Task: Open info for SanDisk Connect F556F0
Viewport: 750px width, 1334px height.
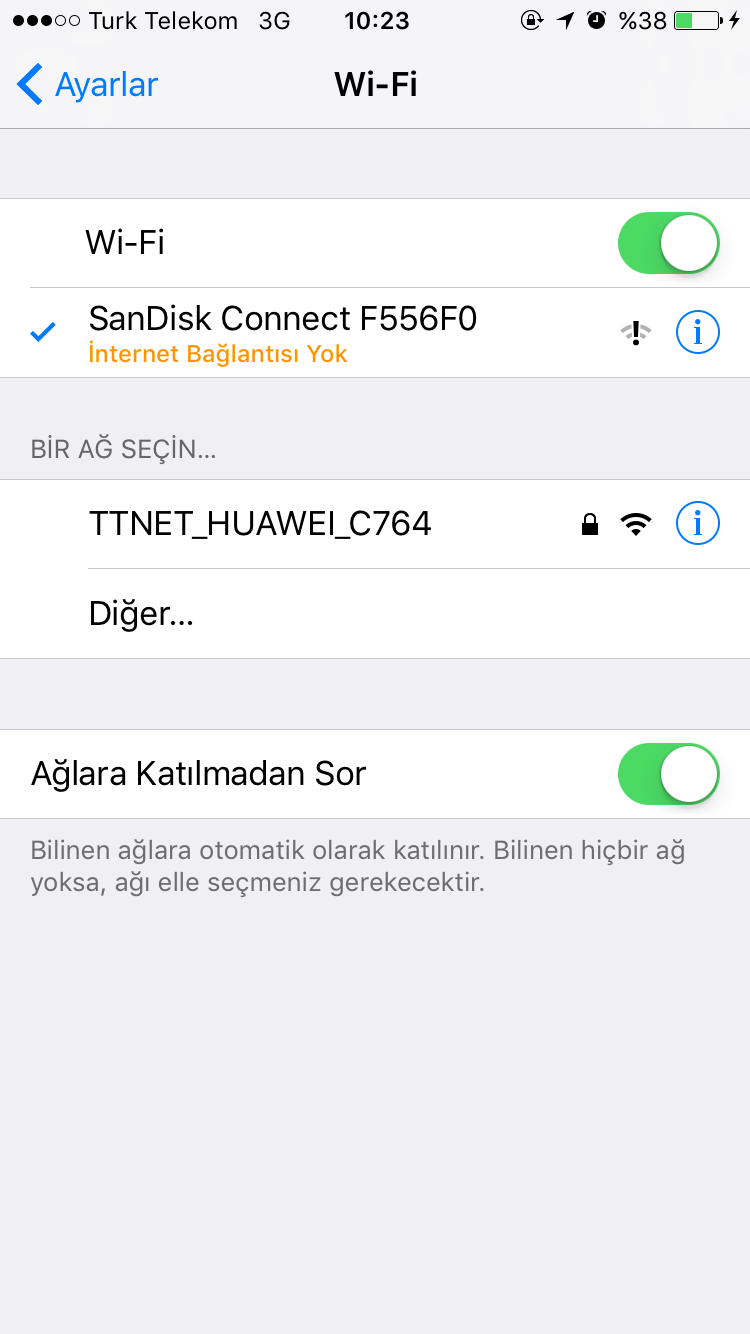Action: (x=697, y=333)
